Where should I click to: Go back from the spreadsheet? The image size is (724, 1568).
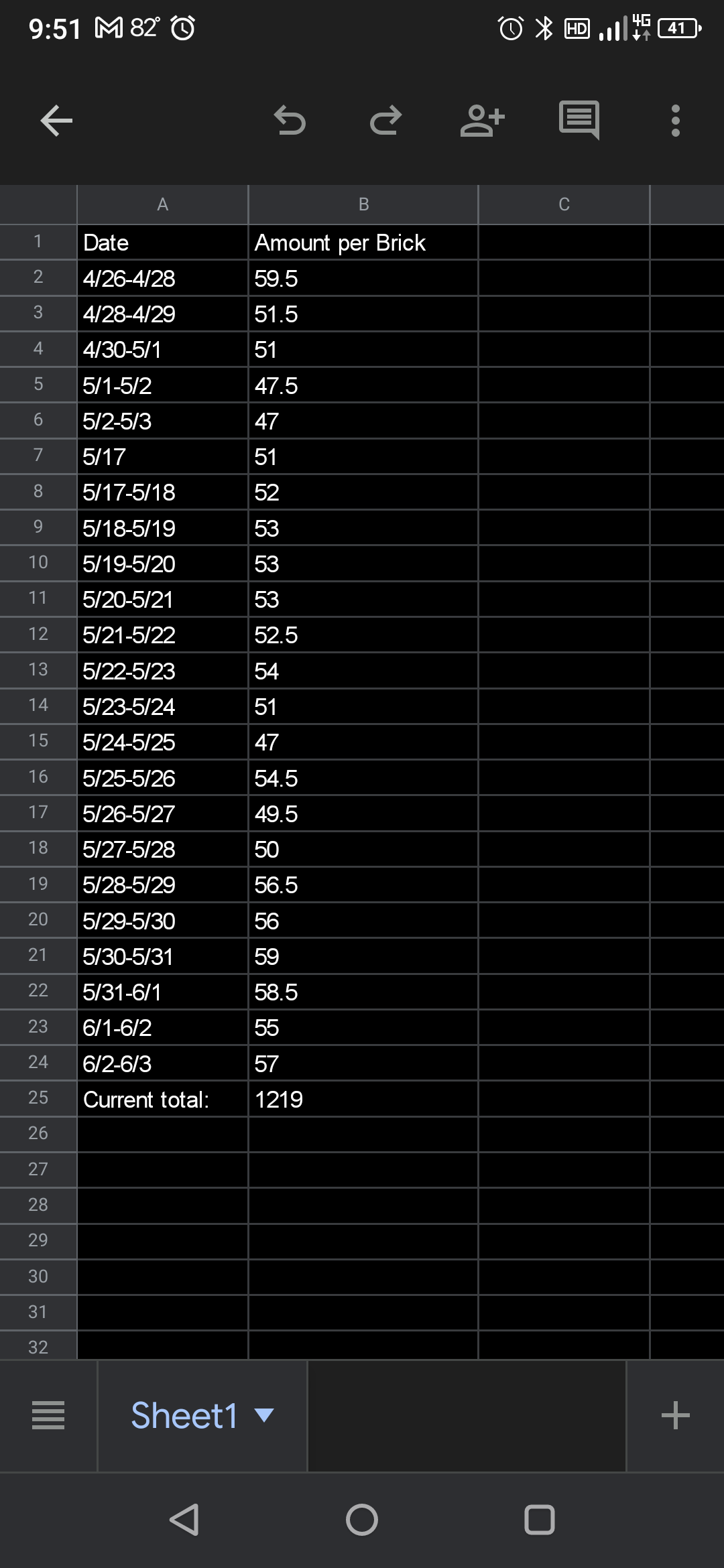(56, 121)
